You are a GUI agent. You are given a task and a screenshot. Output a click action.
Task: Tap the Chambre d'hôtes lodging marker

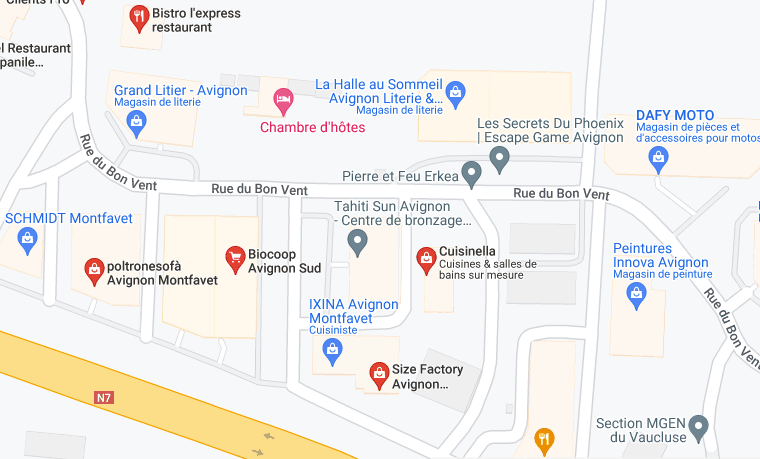[x=283, y=99]
